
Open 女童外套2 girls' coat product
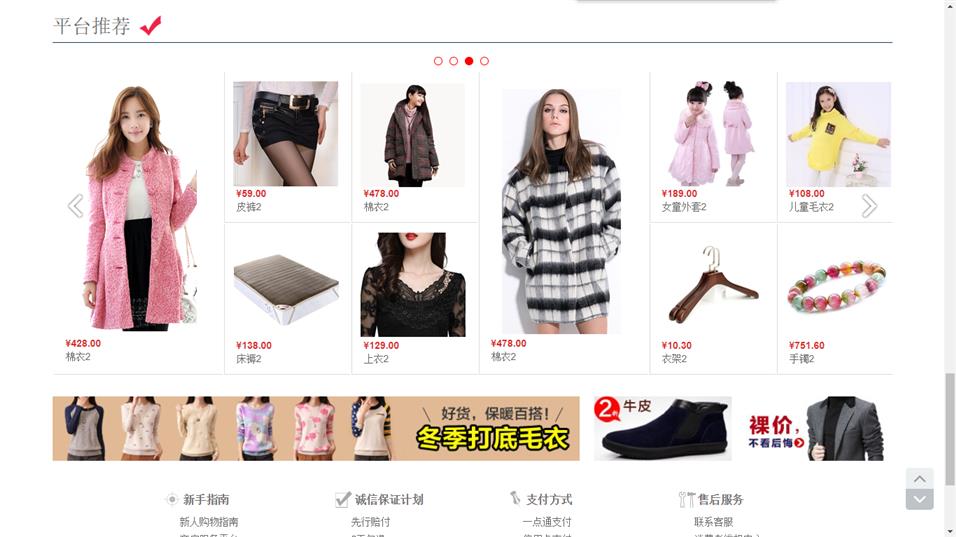pyautogui.click(x=712, y=134)
